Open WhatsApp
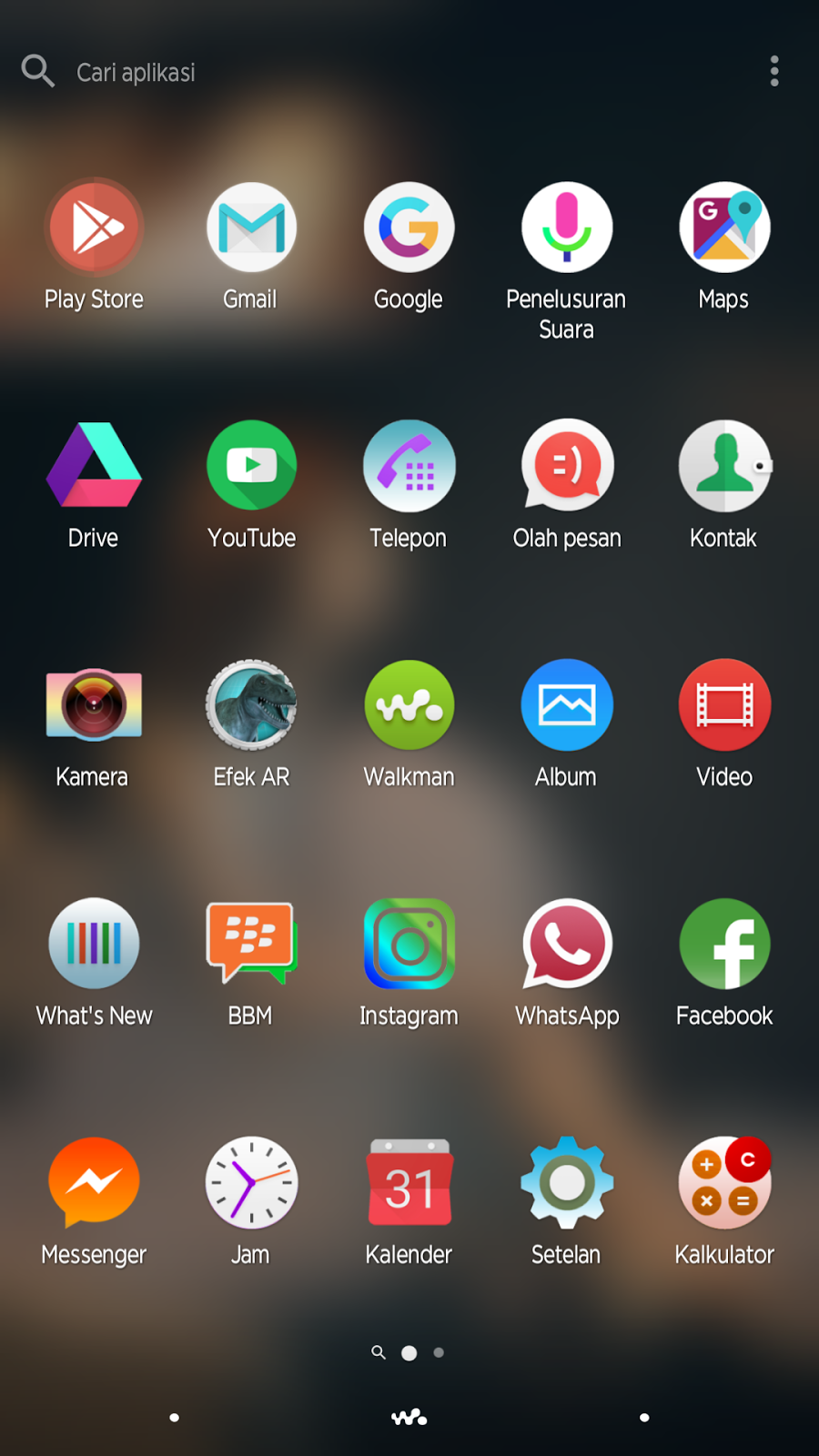 tap(566, 944)
